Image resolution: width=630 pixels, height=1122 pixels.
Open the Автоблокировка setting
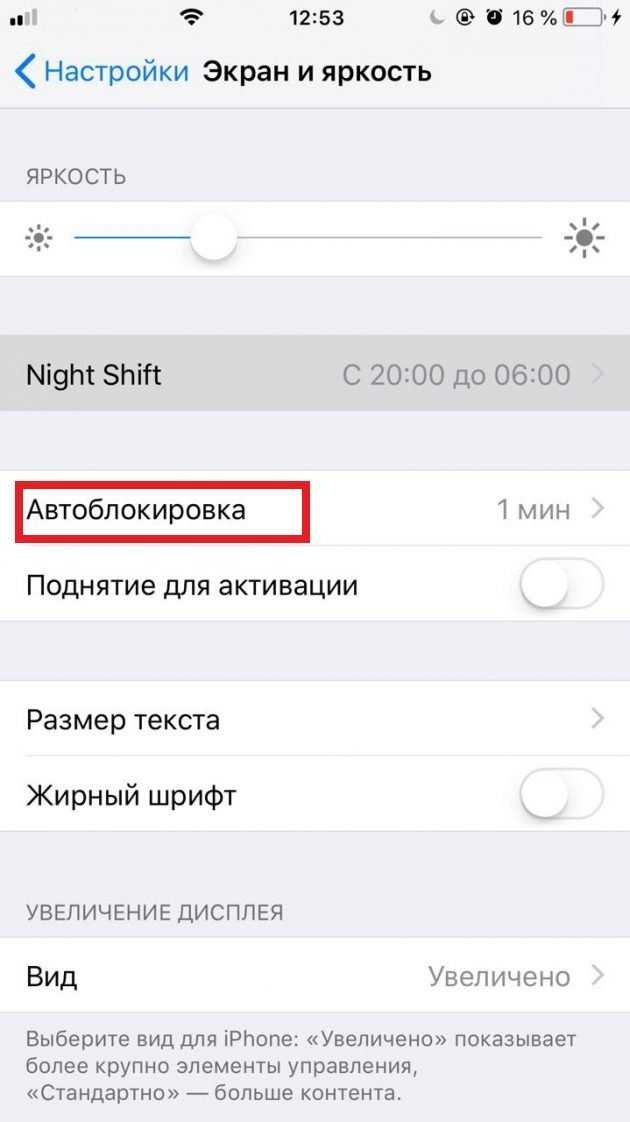click(x=315, y=509)
